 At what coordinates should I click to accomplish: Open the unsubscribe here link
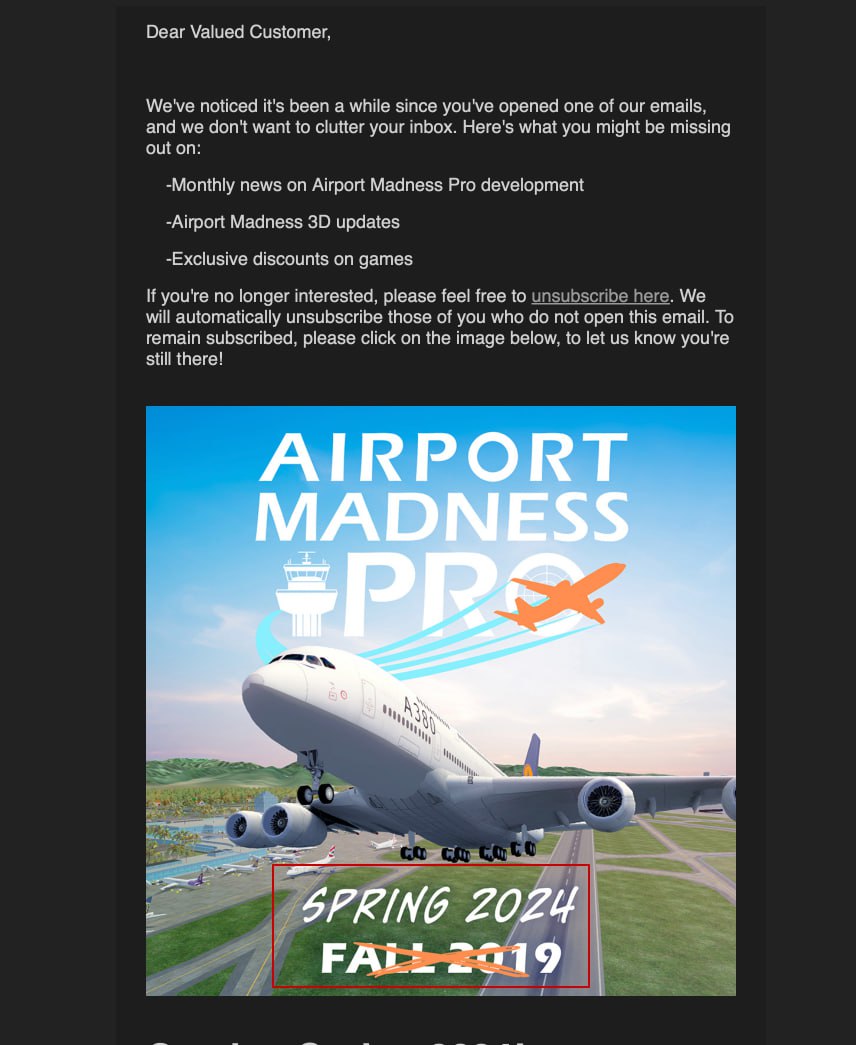point(600,296)
